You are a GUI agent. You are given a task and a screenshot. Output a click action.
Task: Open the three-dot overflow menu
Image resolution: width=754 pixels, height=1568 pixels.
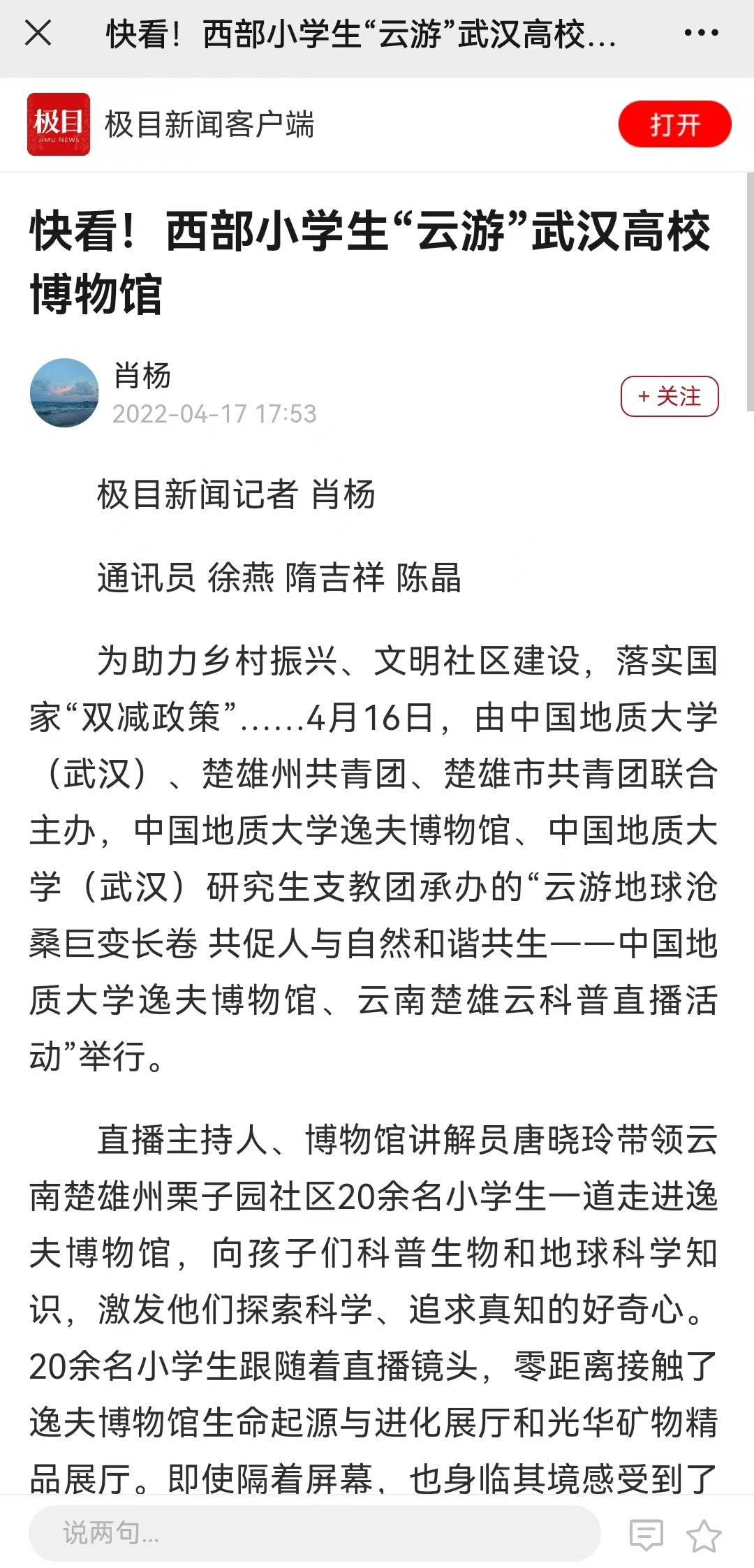pos(700,33)
